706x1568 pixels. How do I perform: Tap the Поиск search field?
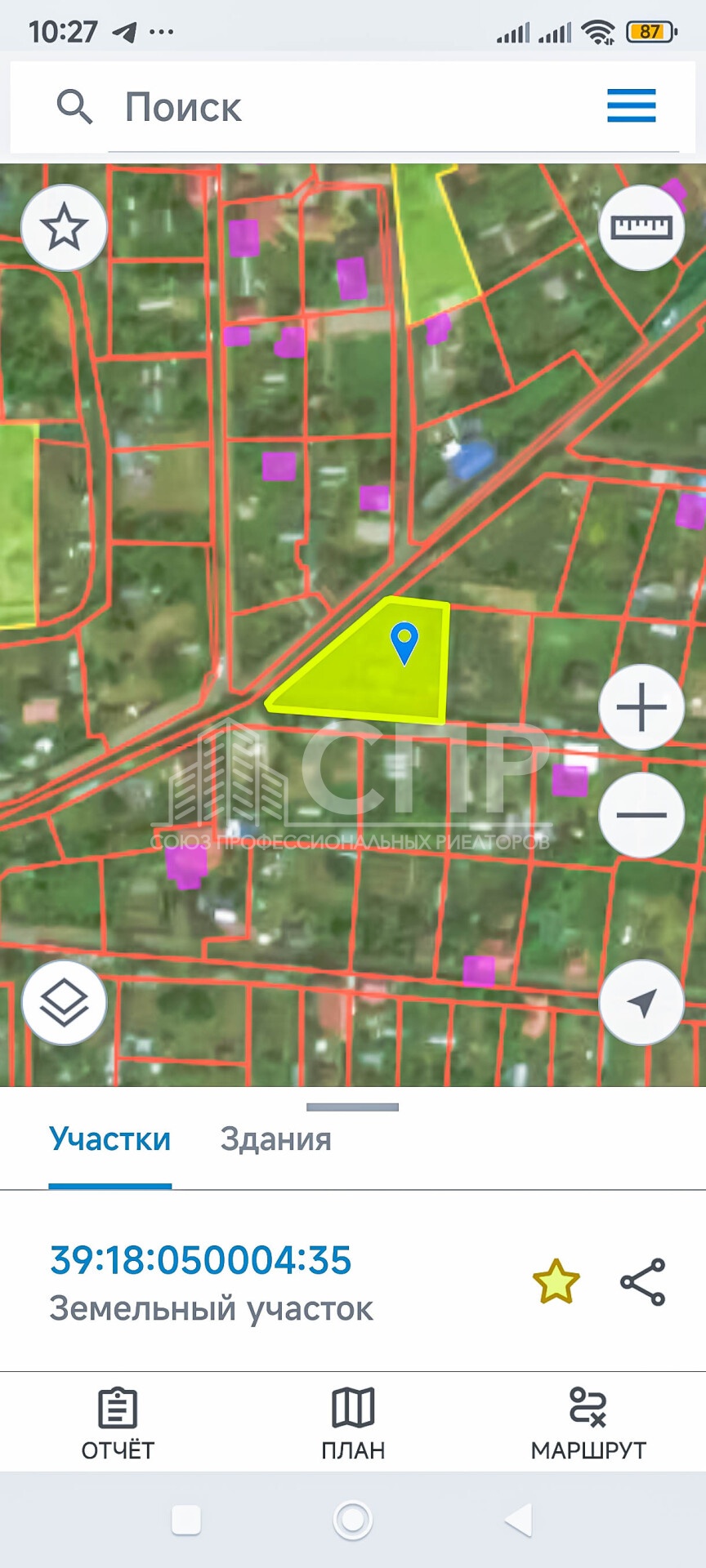[343, 107]
